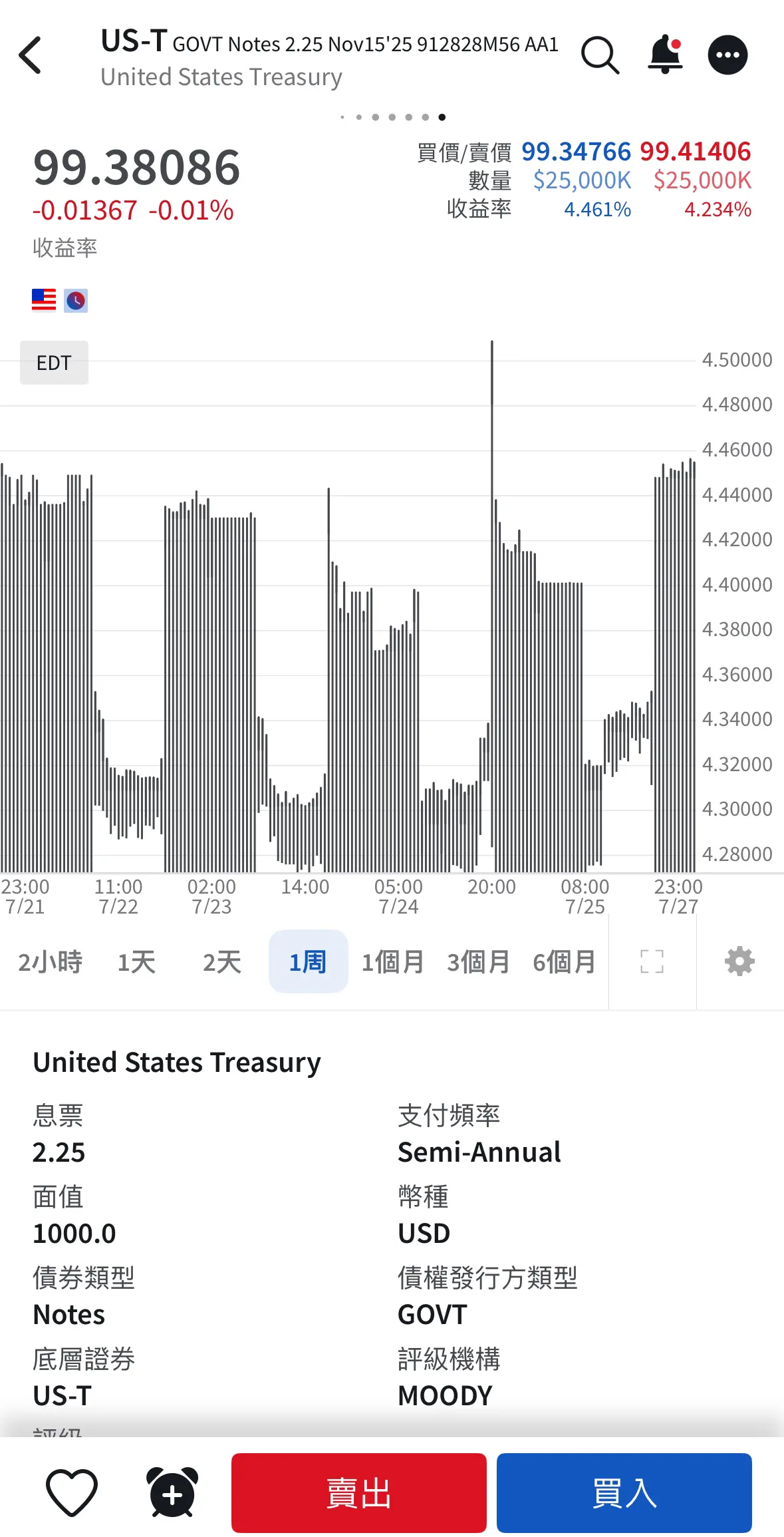Switch chart range to 2小時

[51, 962]
